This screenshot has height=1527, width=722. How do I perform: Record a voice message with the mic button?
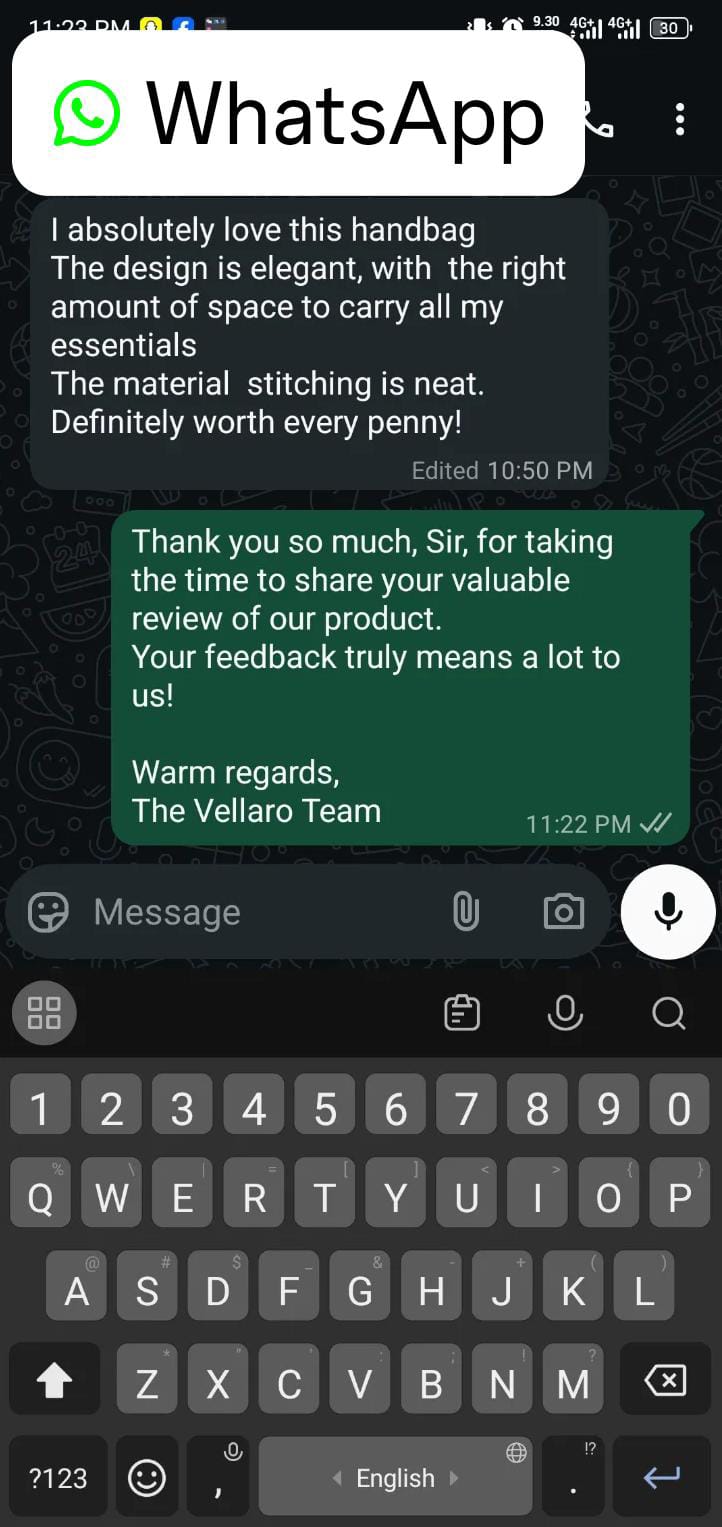coord(668,912)
